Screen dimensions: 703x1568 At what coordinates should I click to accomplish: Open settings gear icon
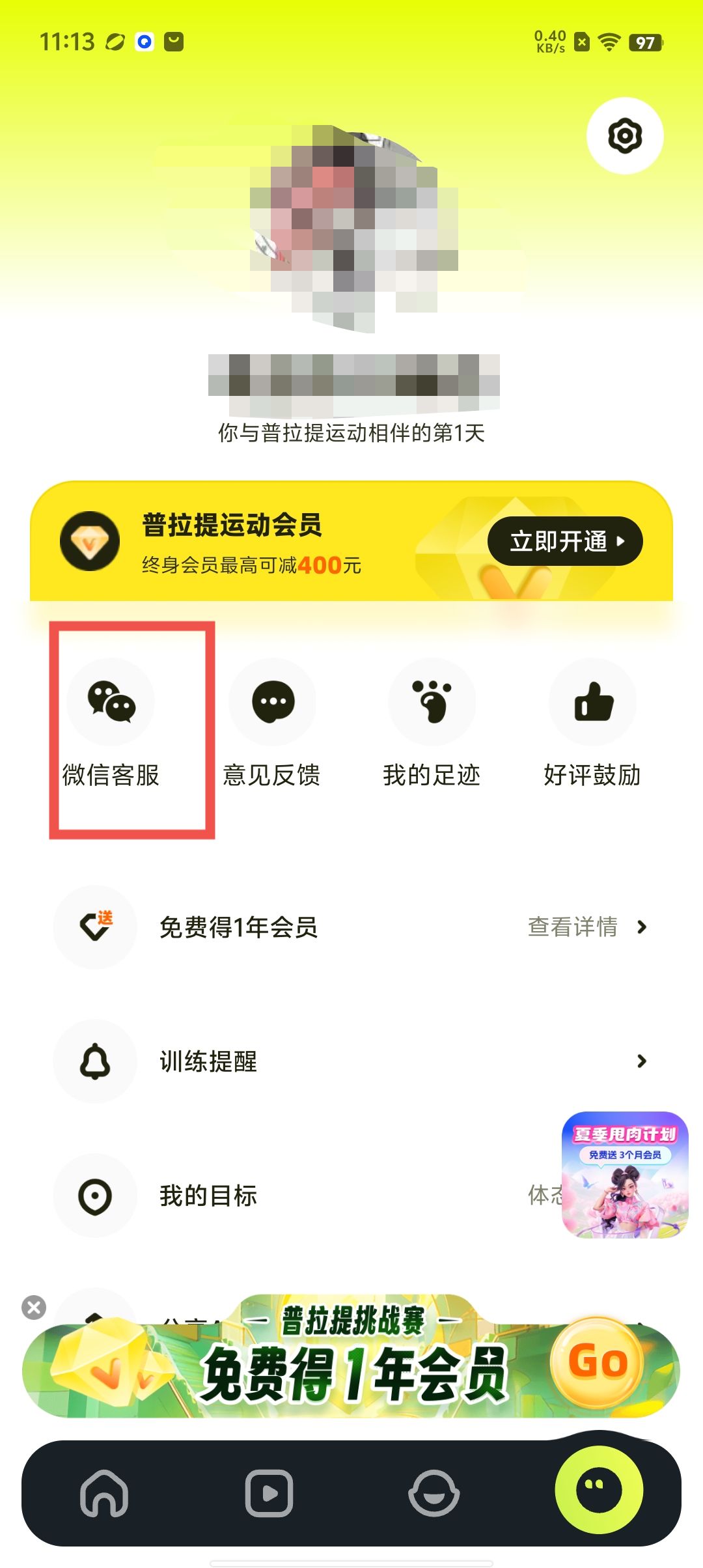click(624, 136)
